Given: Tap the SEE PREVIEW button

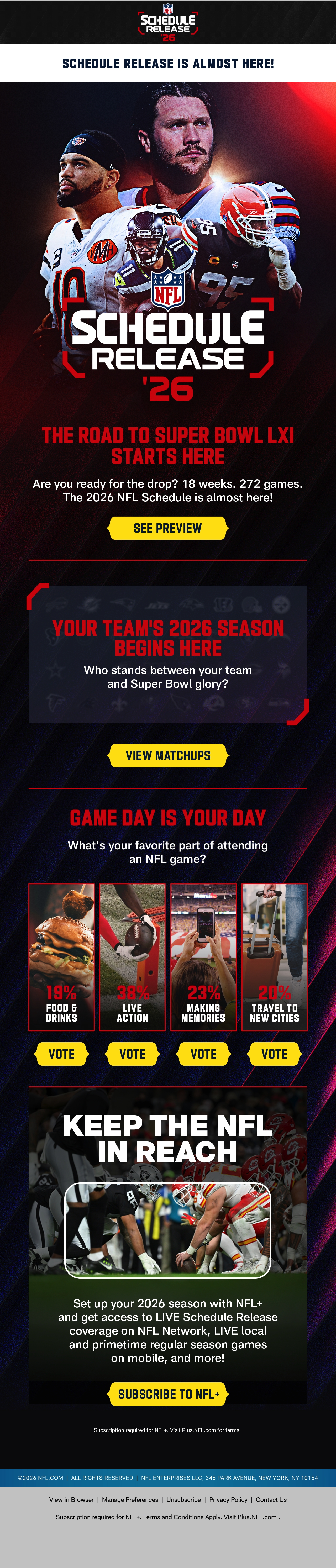Looking at the screenshot, I should click(x=168, y=528).
